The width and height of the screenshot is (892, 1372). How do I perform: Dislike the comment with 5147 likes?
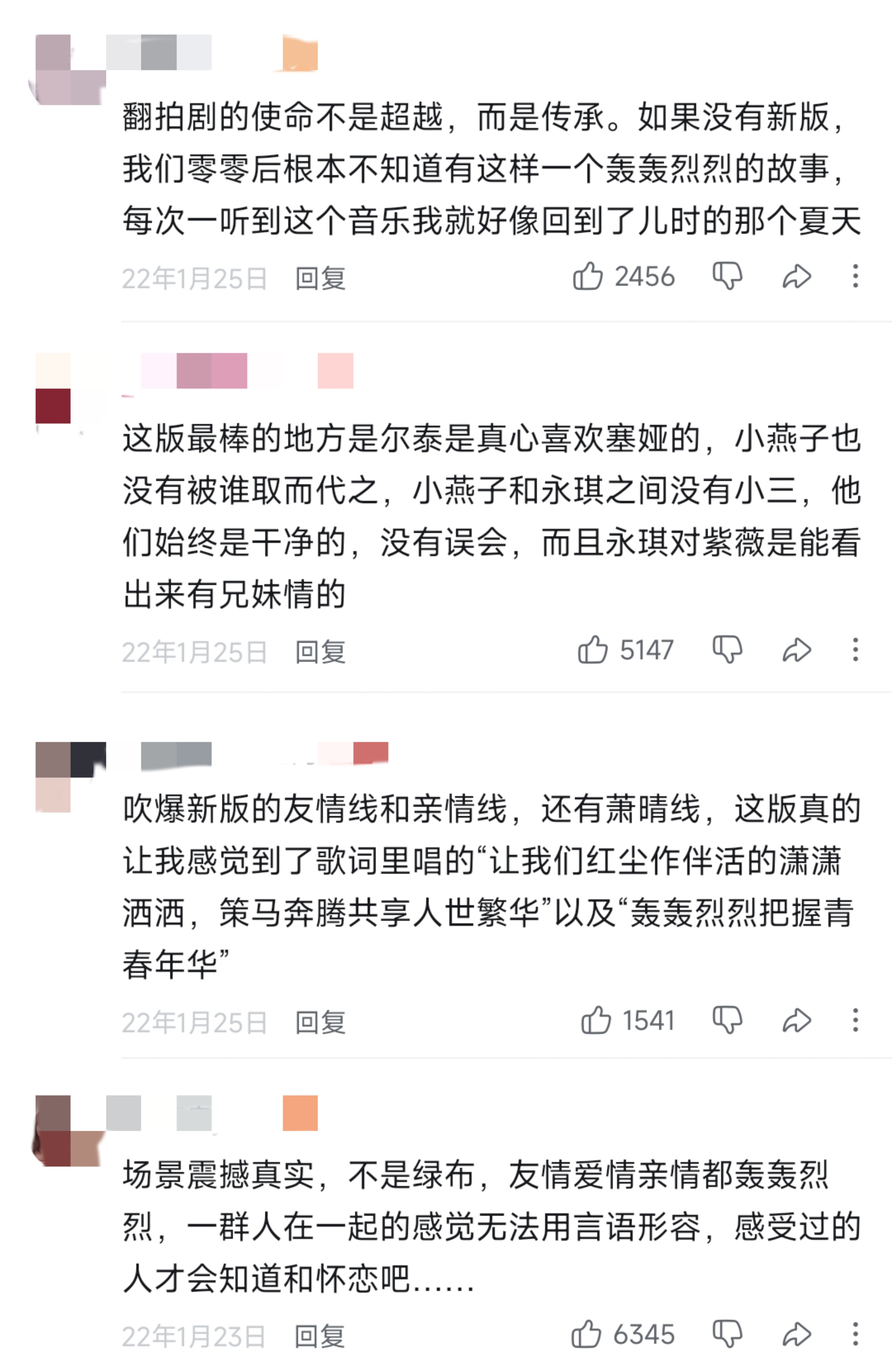coord(727,650)
